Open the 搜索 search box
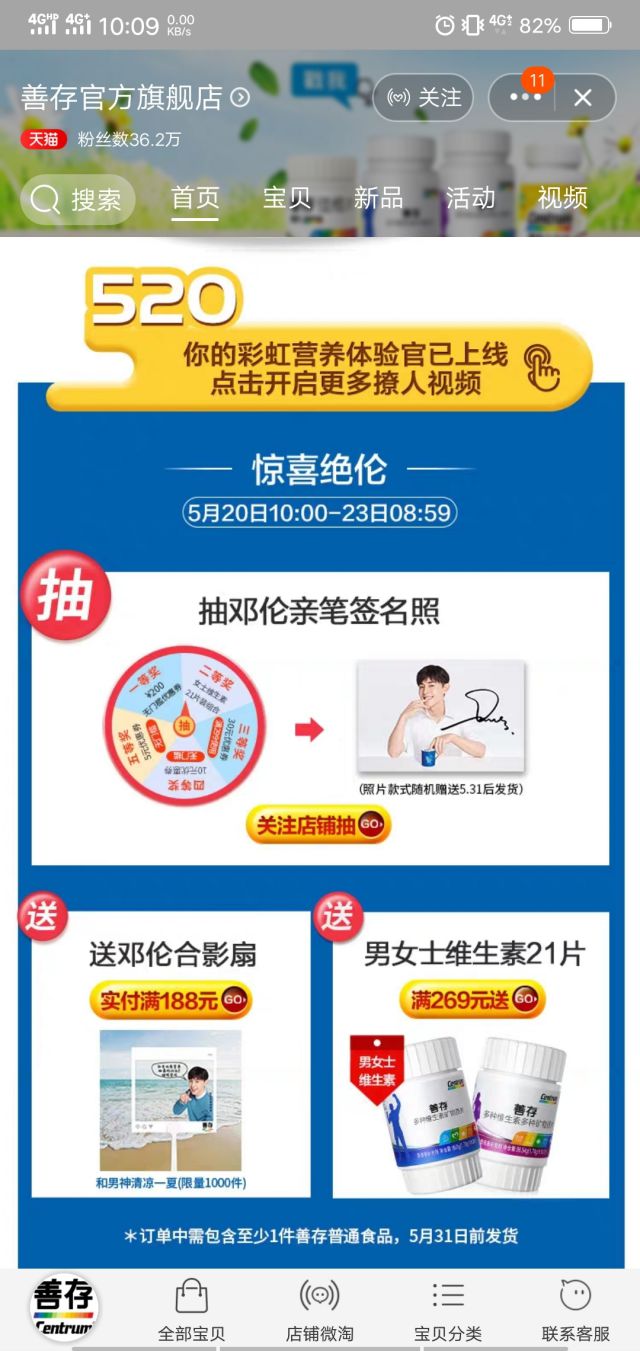640x1351 pixels. coord(77,200)
